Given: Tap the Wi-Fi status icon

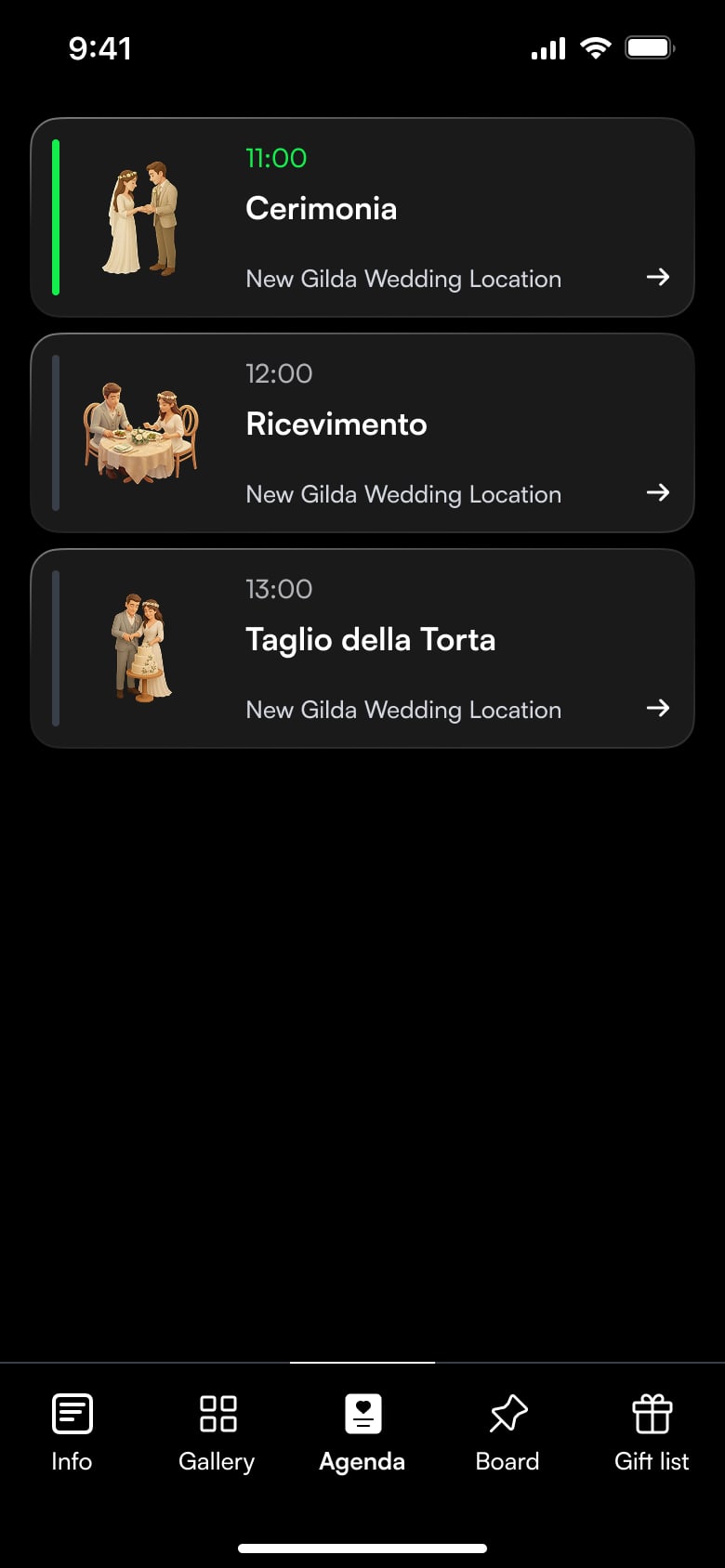Looking at the screenshot, I should click(596, 47).
